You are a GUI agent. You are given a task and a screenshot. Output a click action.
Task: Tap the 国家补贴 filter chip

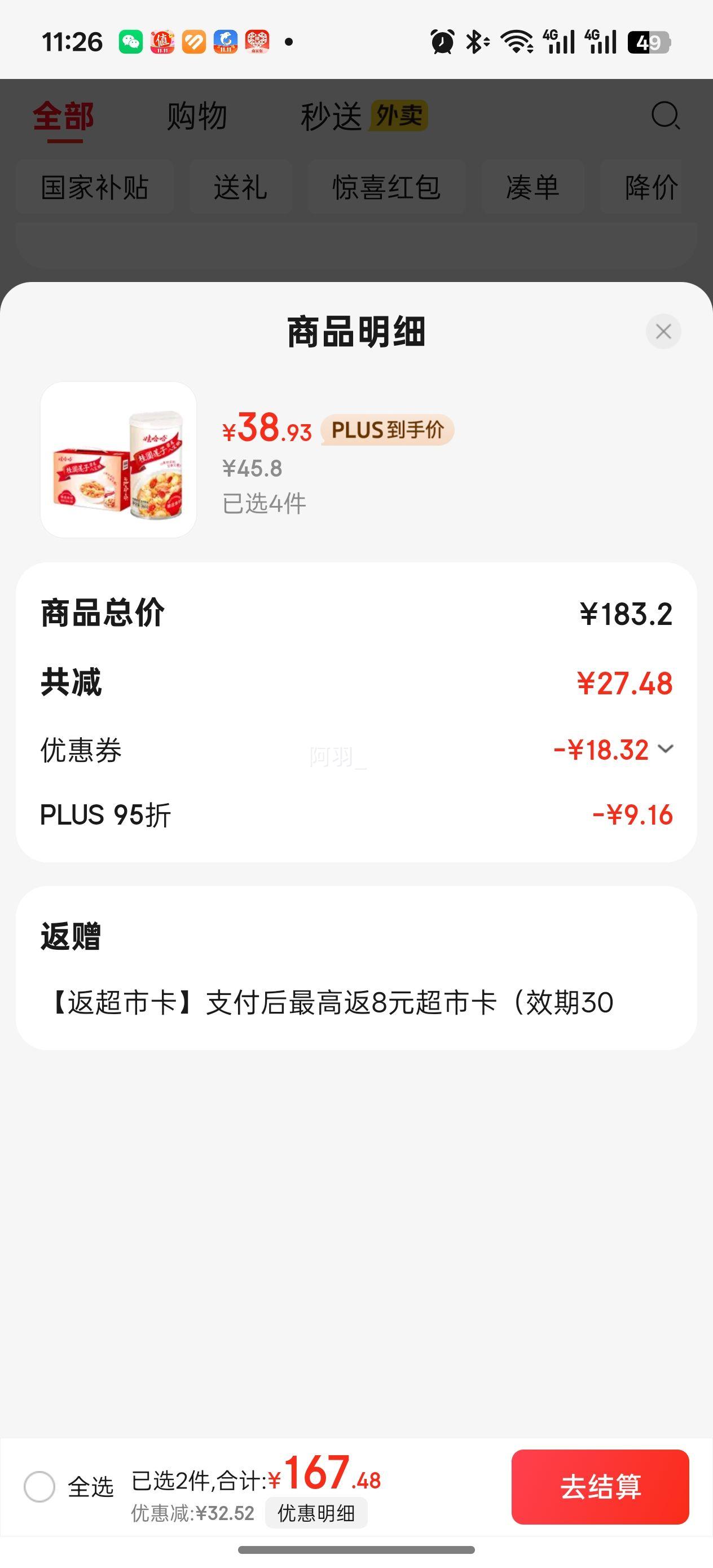[x=95, y=187]
